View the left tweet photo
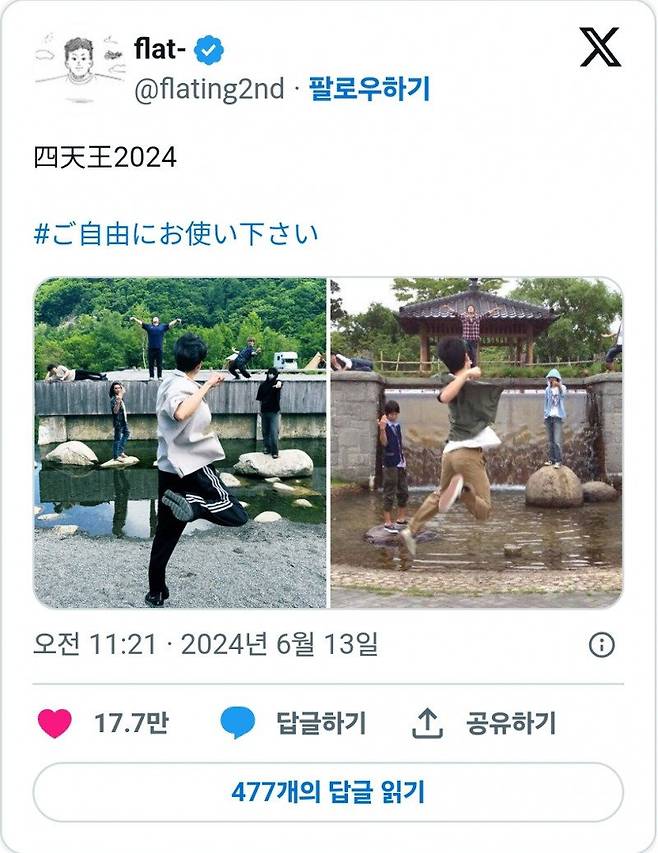The width and height of the screenshot is (658, 853). point(180,443)
